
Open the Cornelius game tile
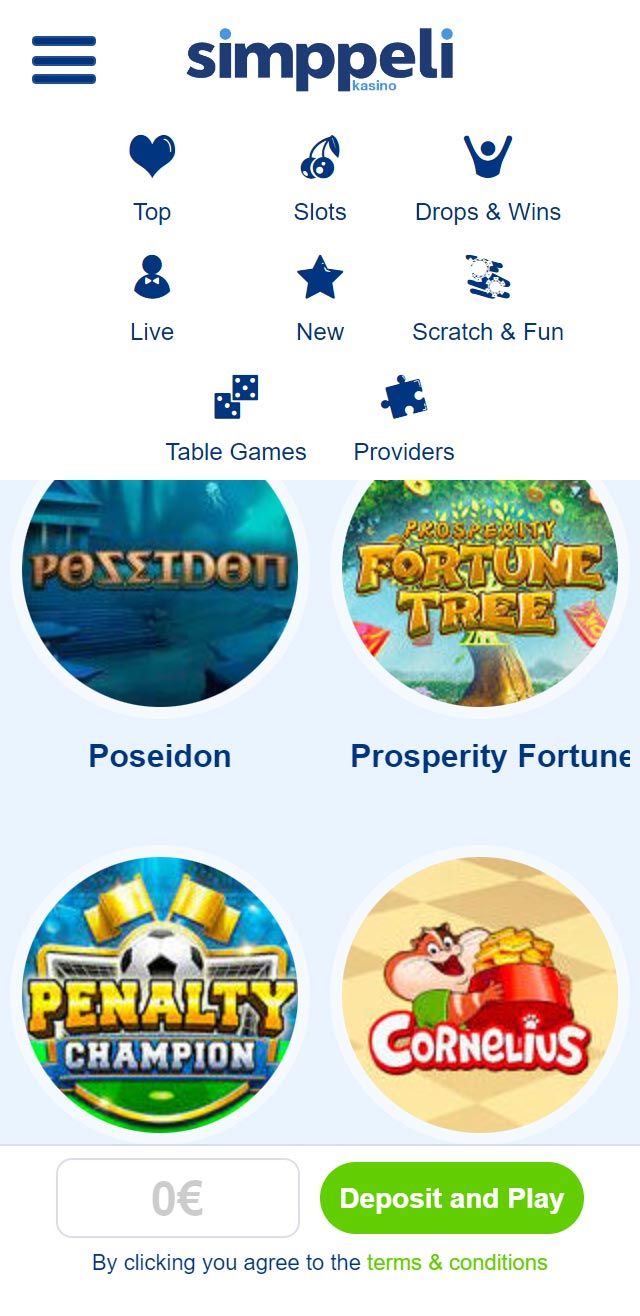coord(480,995)
